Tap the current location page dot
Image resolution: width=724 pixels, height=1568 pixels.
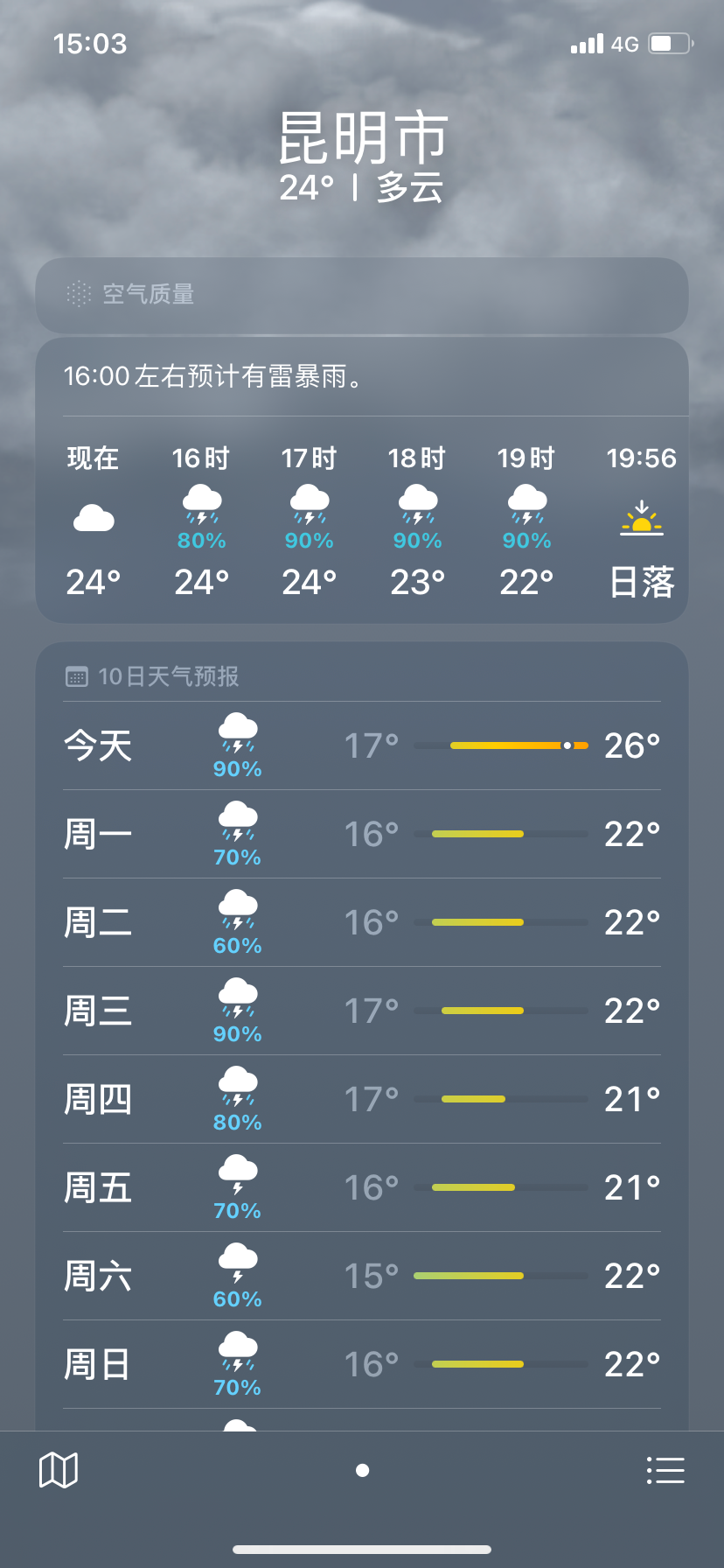362,1470
